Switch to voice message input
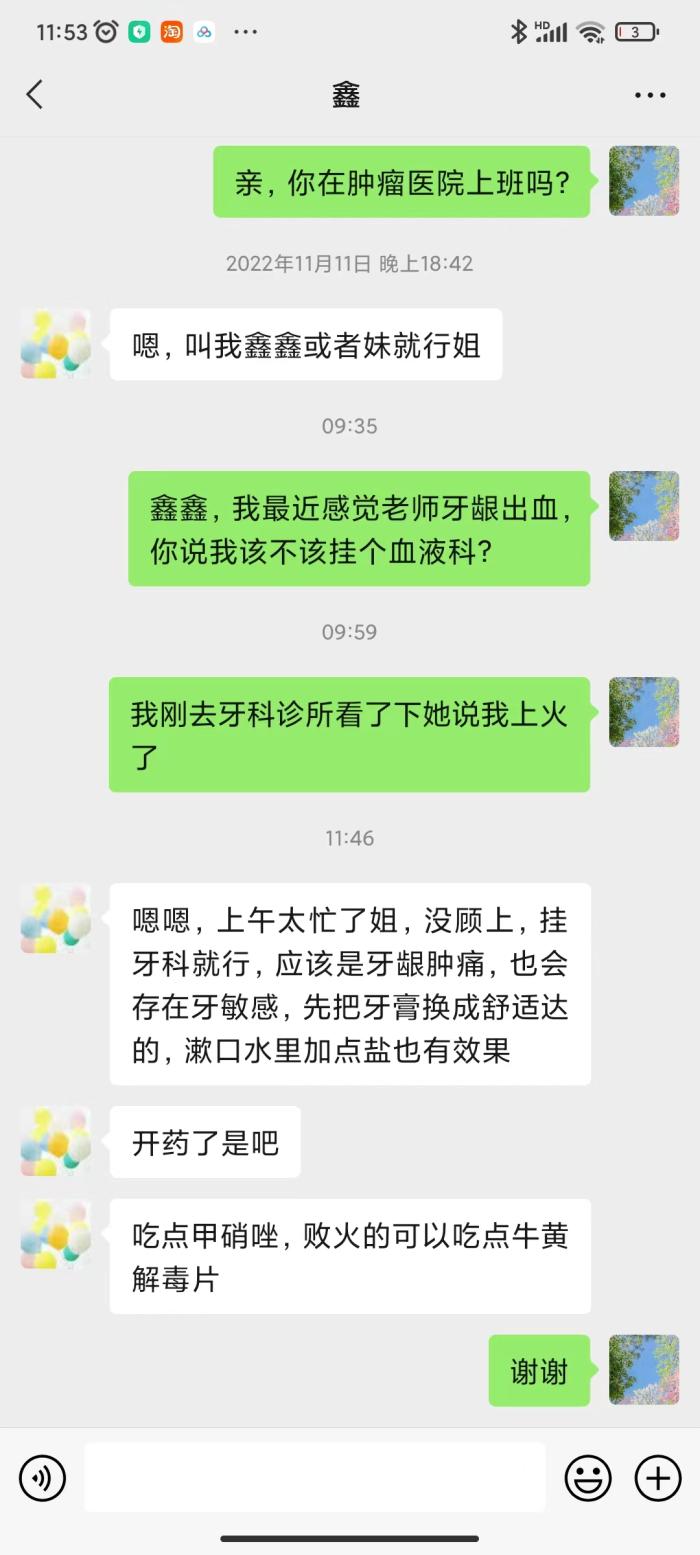The image size is (700, 1555). (42, 1478)
